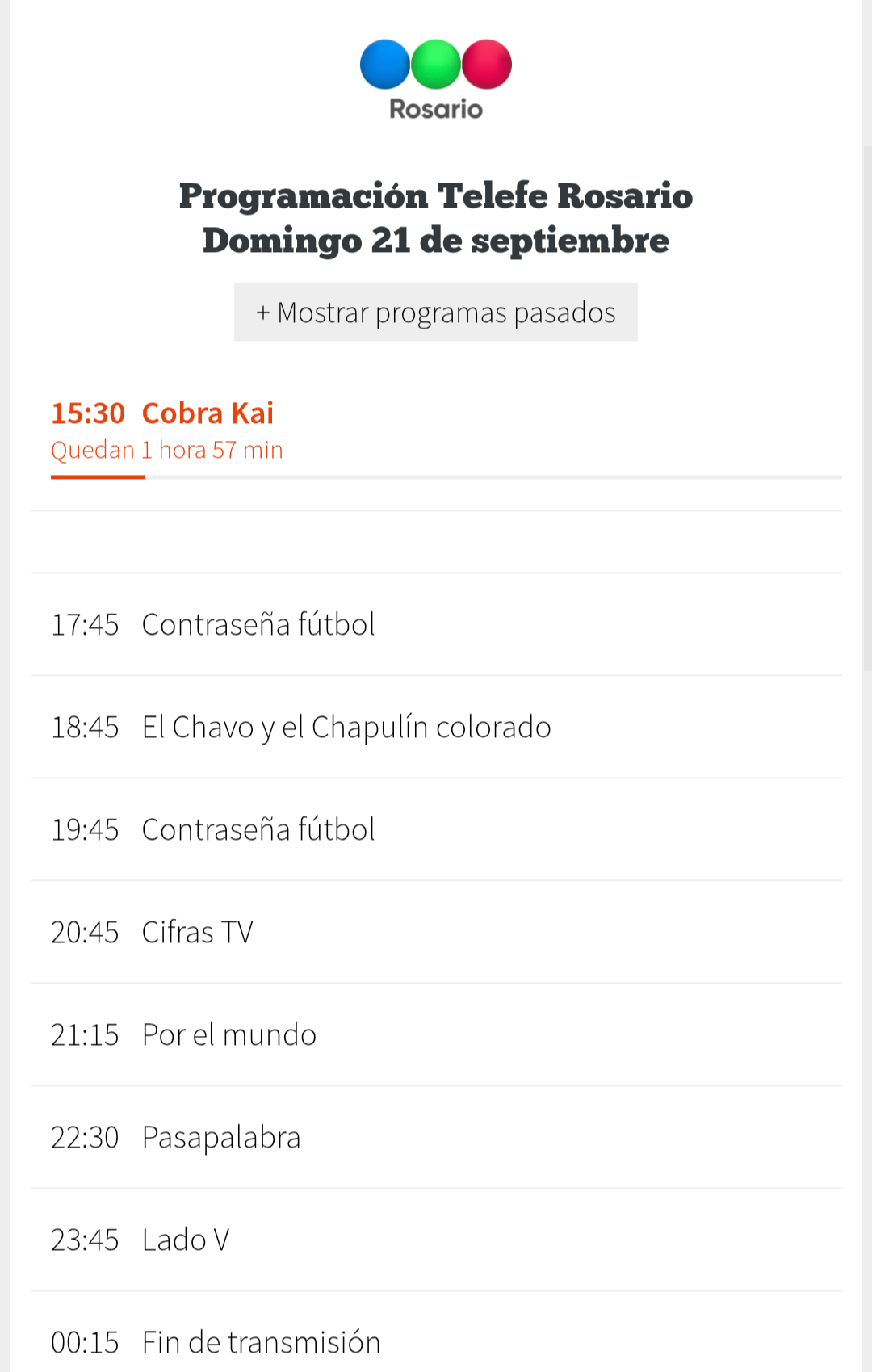Image resolution: width=872 pixels, height=1372 pixels.
Task: Select the Pasapalabra program at 22:30
Action: point(436,1137)
